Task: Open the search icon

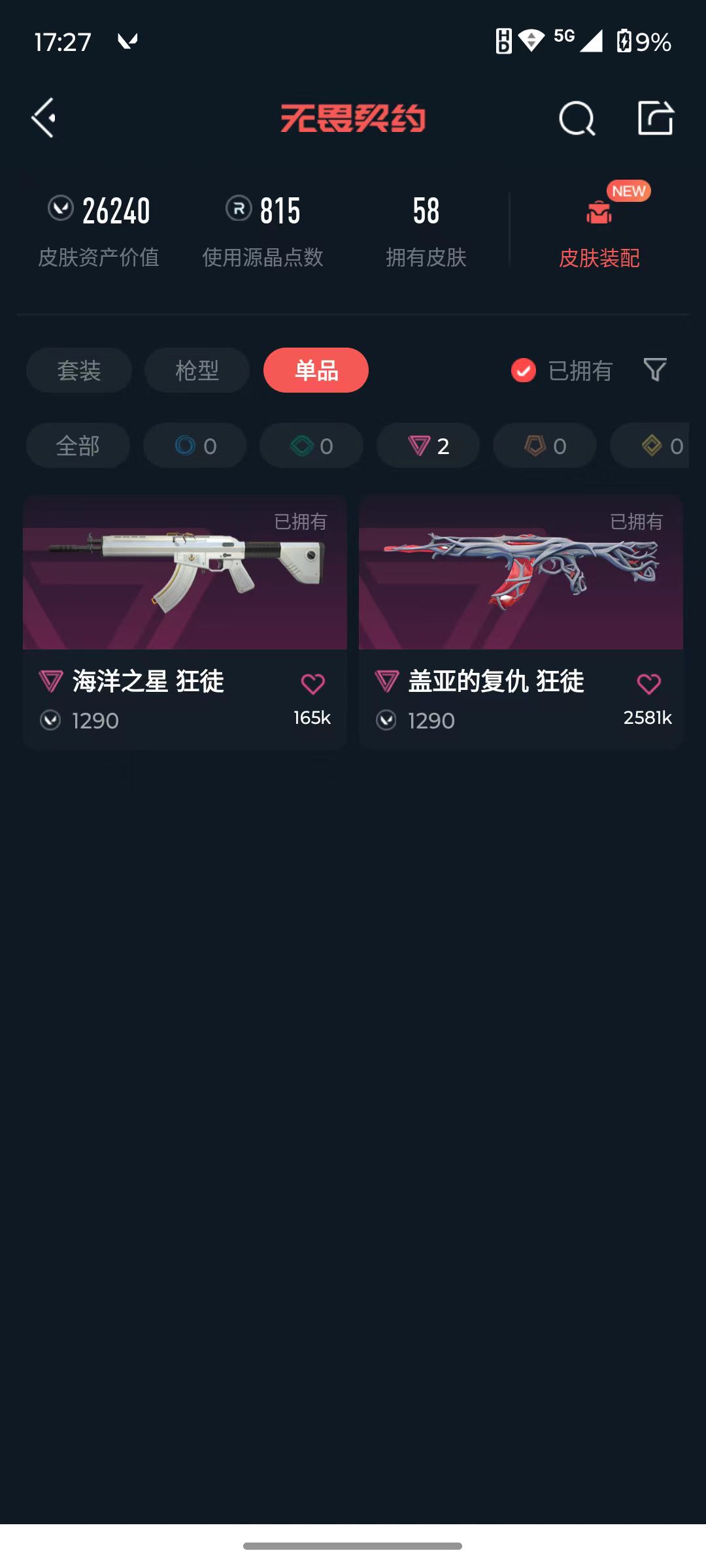Action: pos(577,119)
